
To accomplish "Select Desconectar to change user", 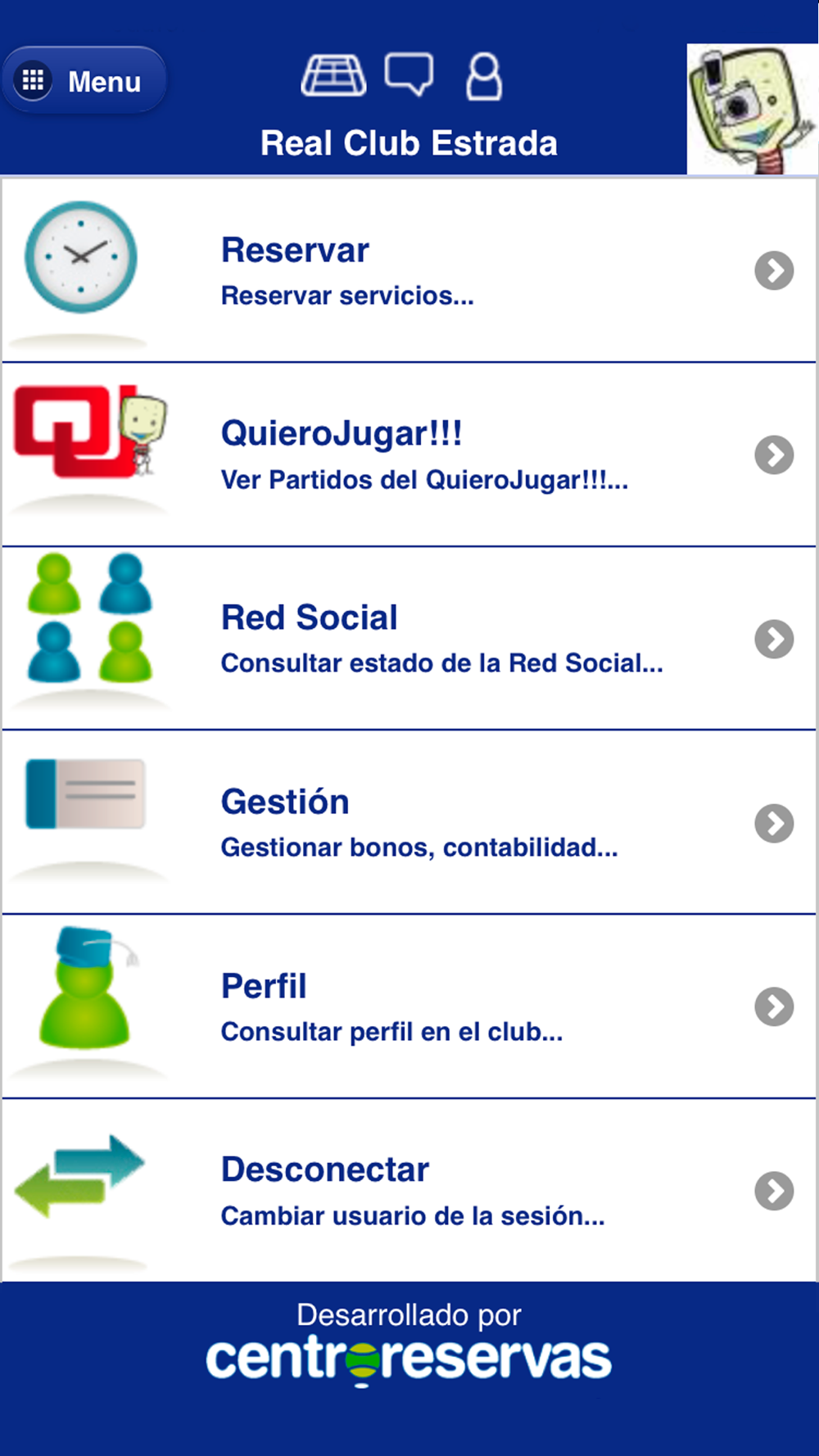I will (409, 1191).
